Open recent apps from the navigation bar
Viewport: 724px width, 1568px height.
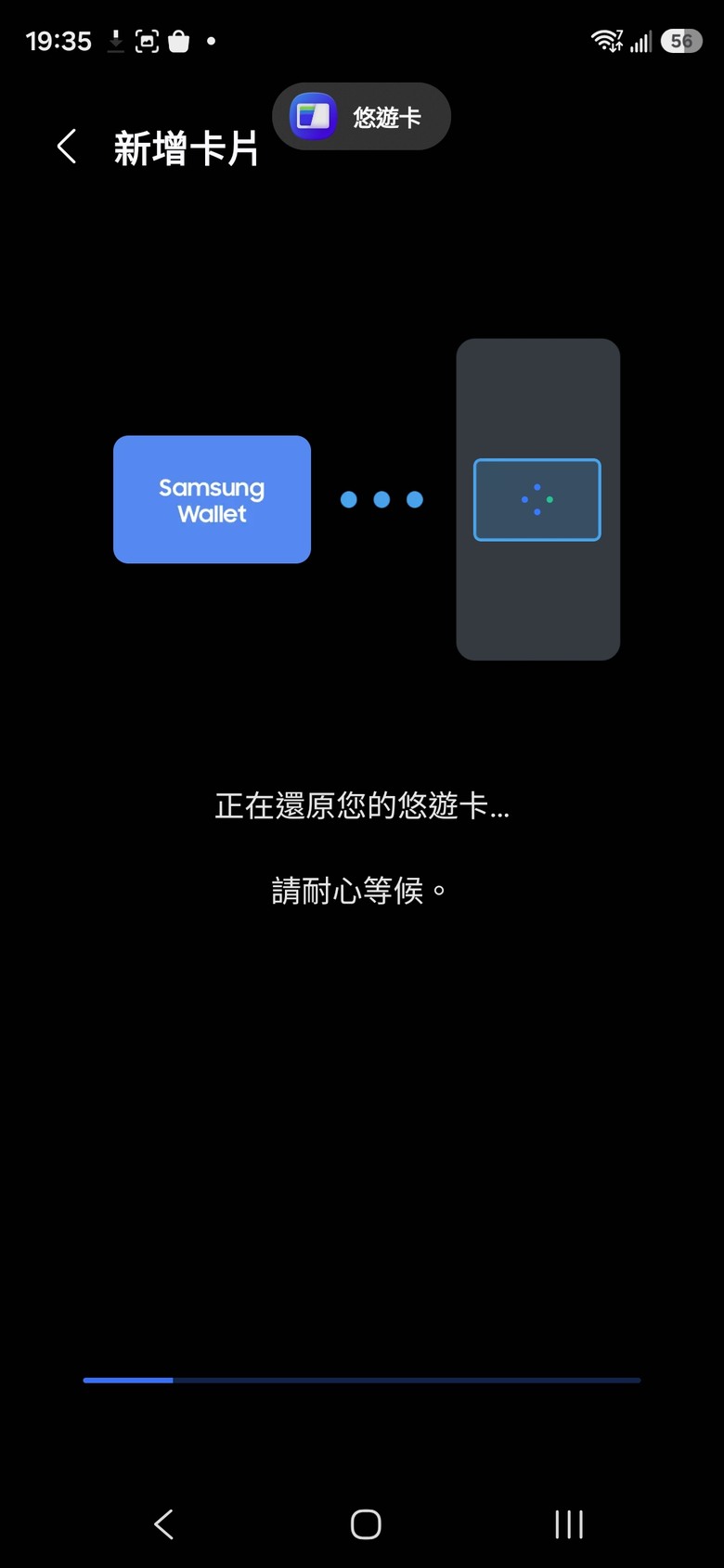click(567, 1523)
